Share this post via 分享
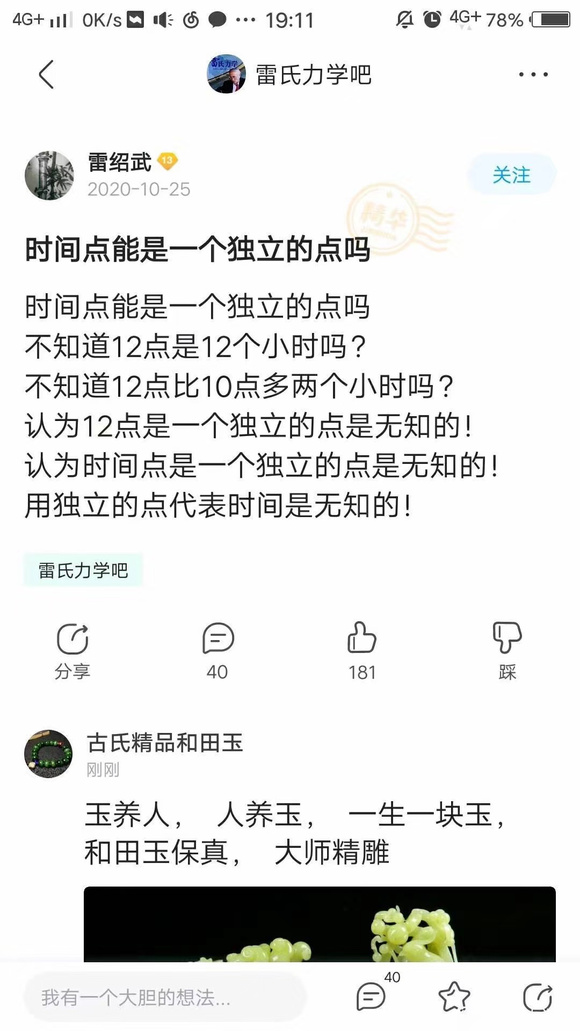The image size is (580, 1031). (x=72, y=651)
